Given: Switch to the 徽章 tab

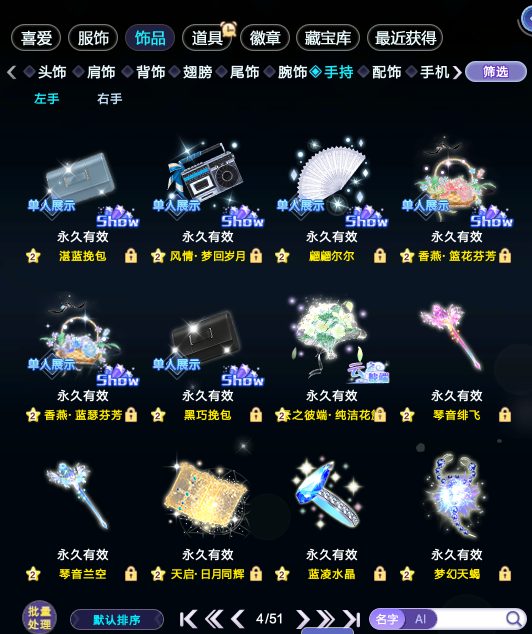Looking at the screenshot, I should (x=265, y=38).
